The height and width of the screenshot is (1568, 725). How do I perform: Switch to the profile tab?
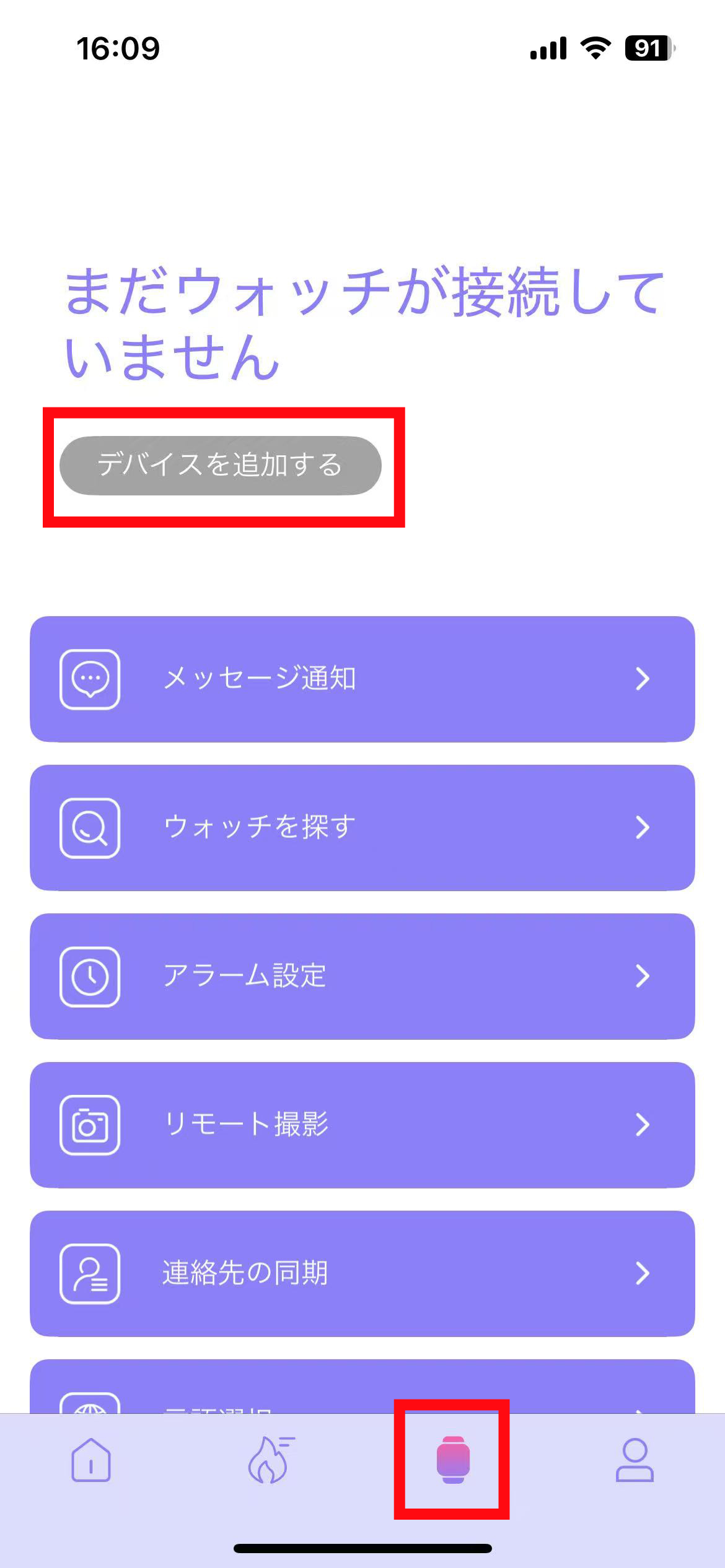pos(634,1460)
